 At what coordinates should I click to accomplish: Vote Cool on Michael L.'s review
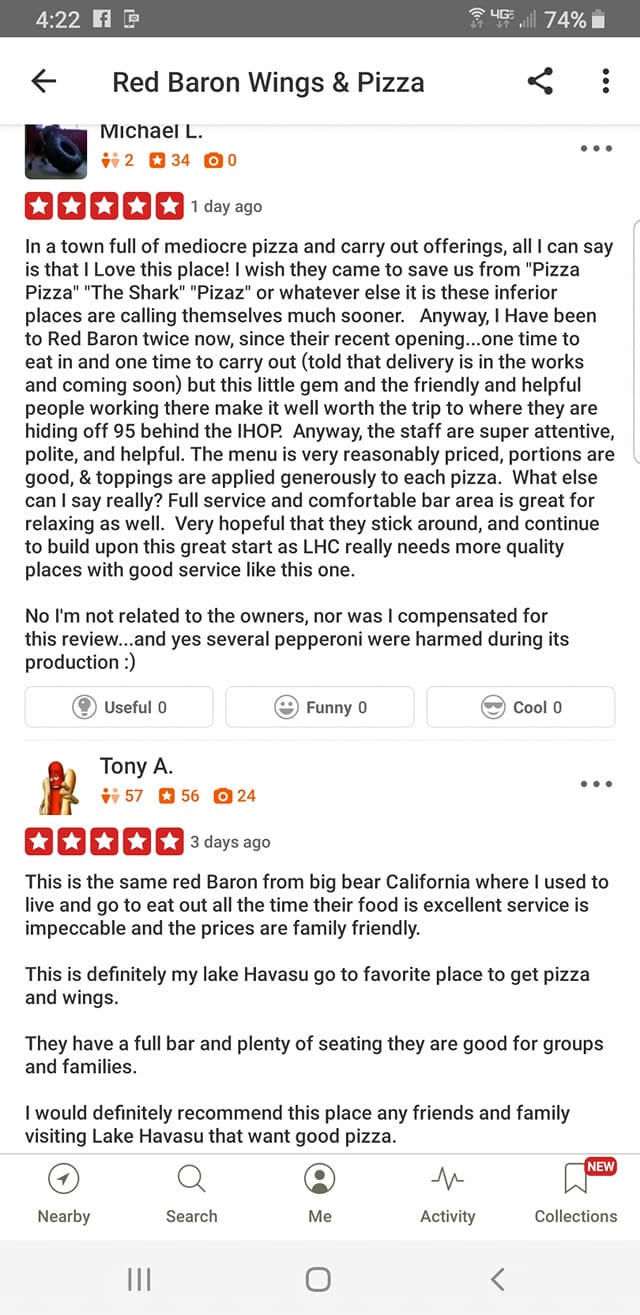[520, 707]
